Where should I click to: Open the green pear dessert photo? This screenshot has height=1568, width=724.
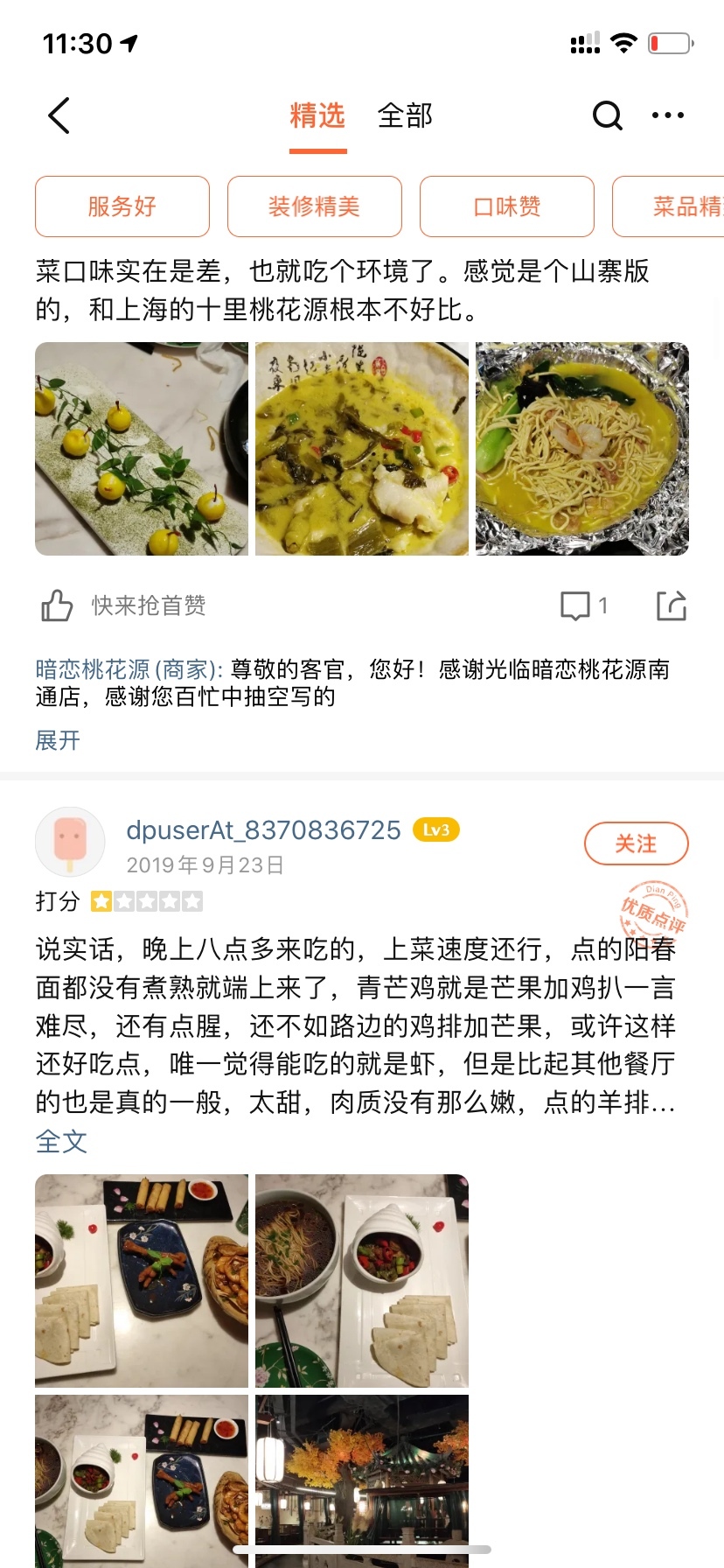point(142,449)
